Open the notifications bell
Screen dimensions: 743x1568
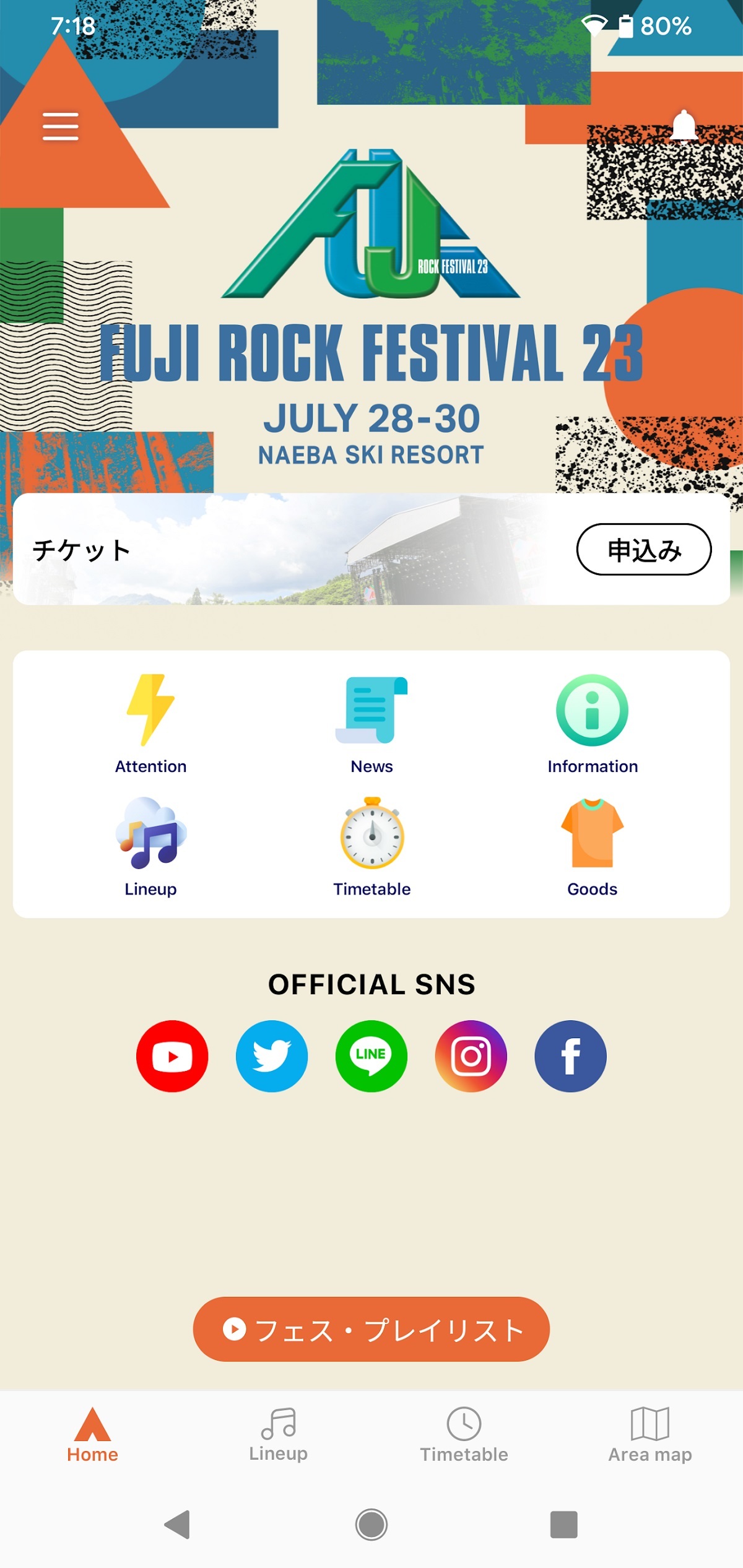(684, 126)
